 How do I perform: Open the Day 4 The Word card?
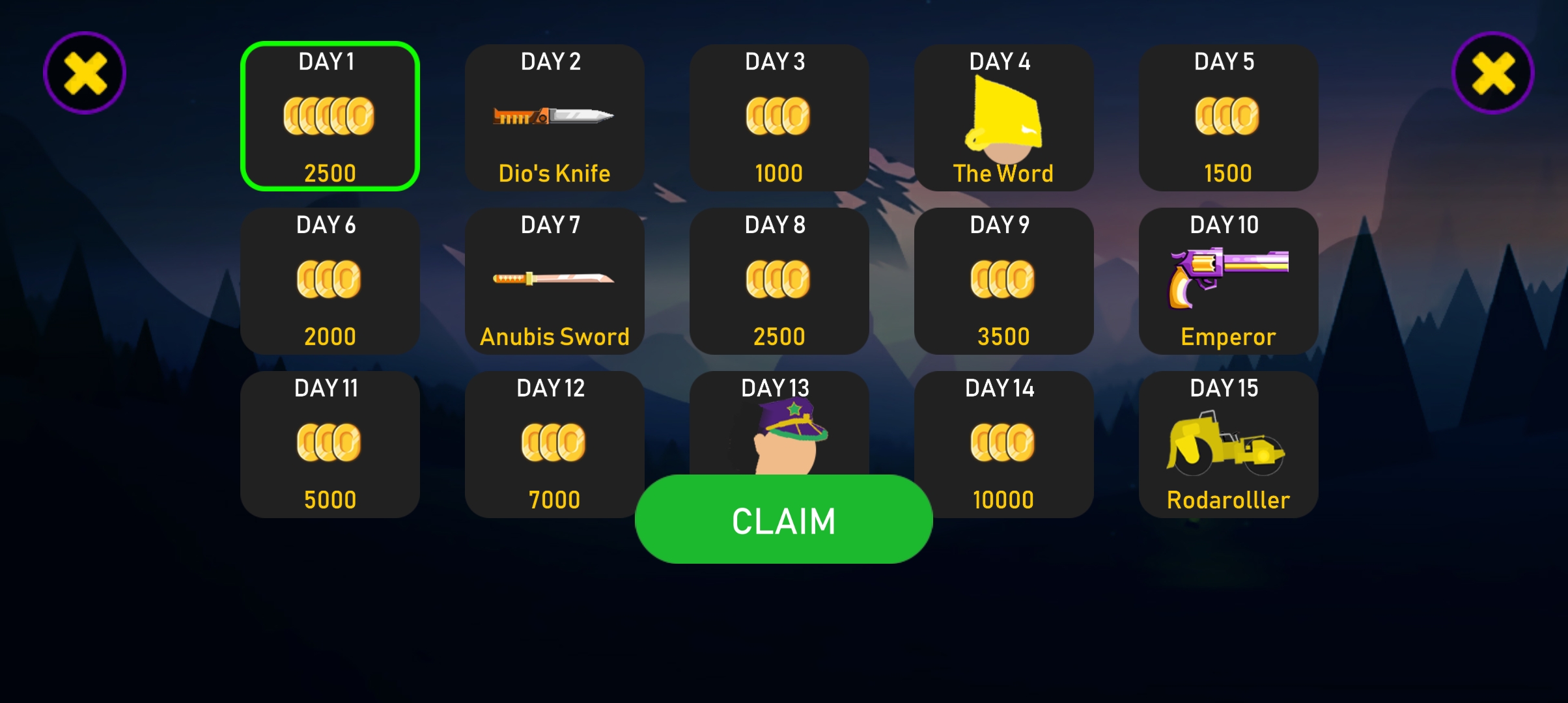pyautogui.click(x=1003, y=118)
